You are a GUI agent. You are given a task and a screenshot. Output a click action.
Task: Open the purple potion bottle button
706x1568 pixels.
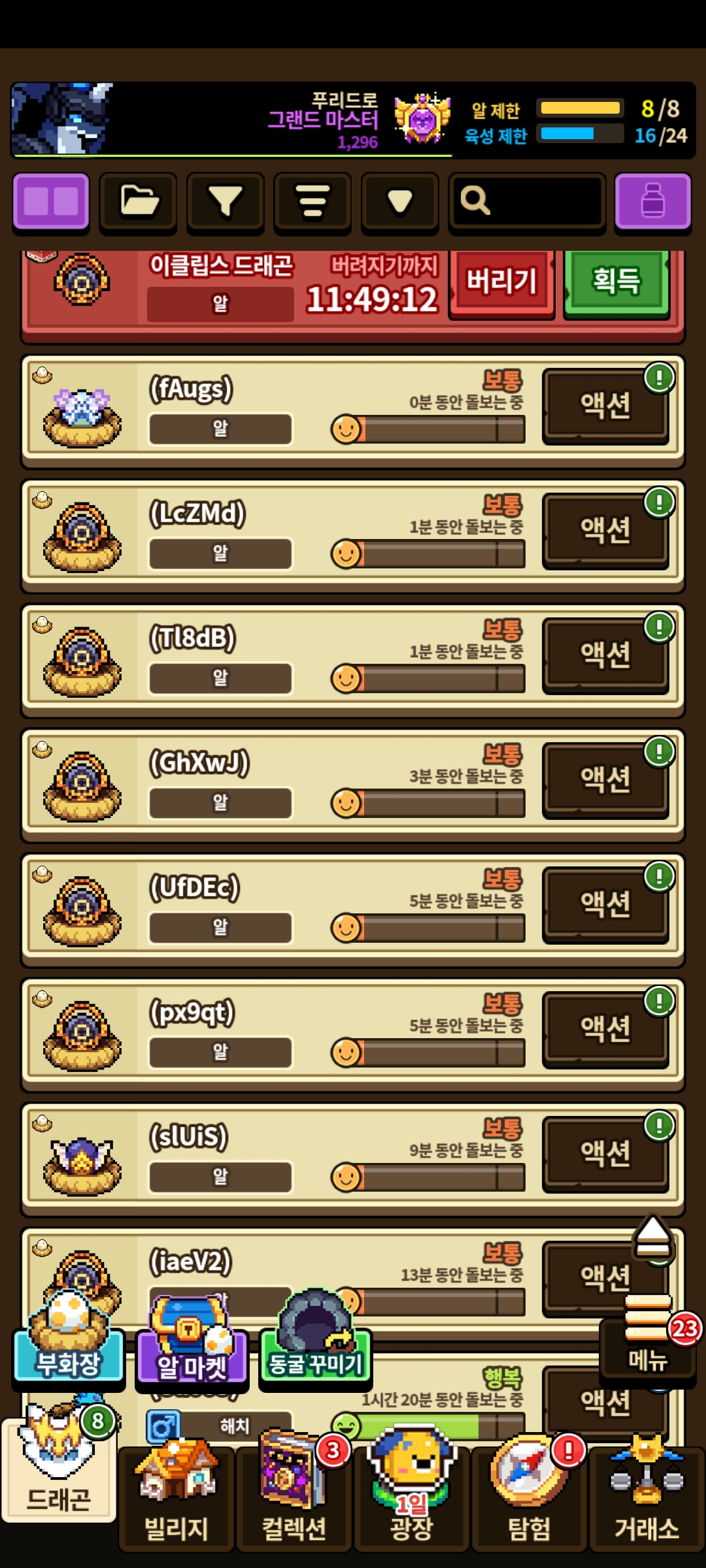click(652, 201)
